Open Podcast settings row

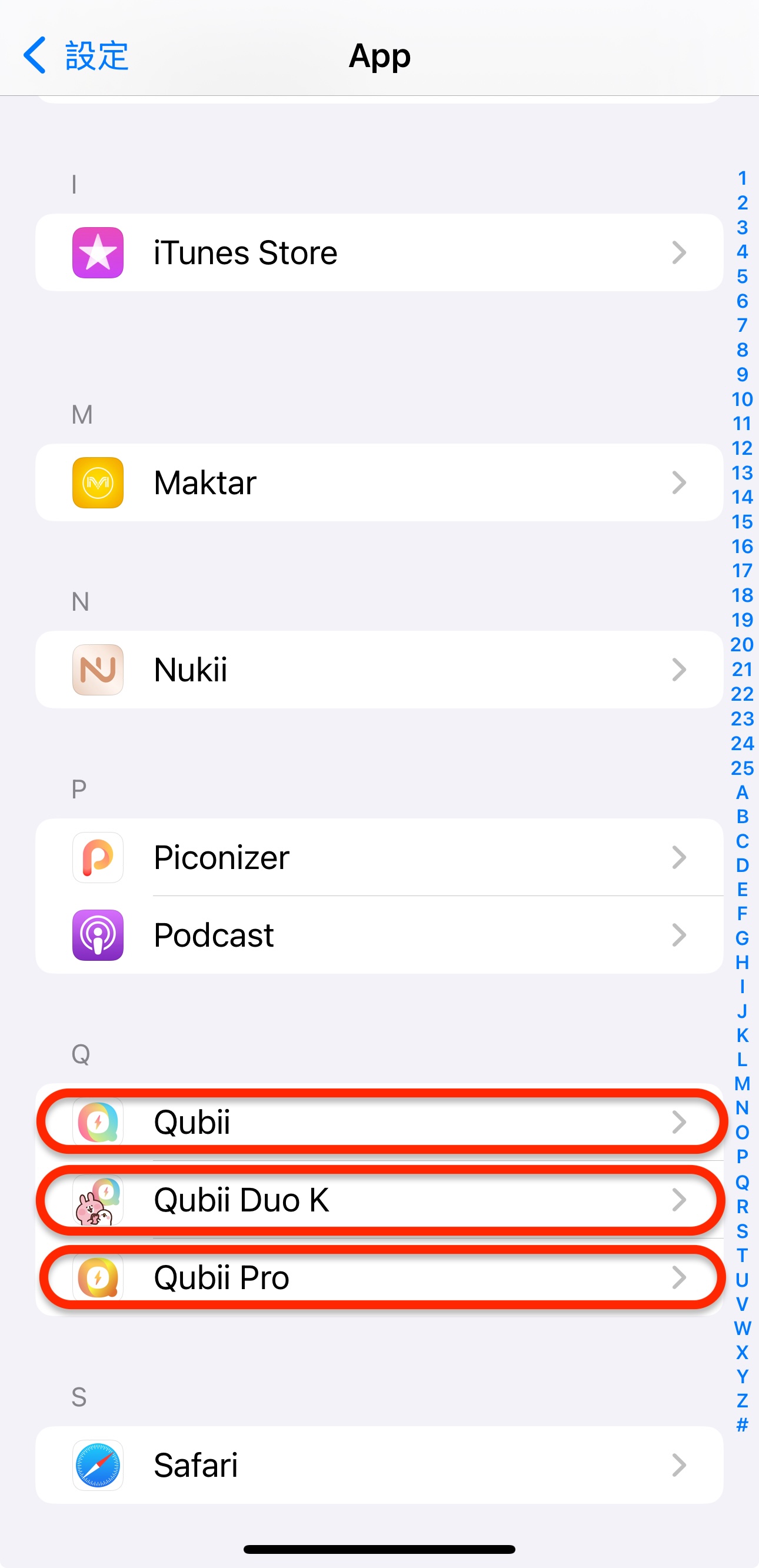pyautogui.click(x=378, y=935)
